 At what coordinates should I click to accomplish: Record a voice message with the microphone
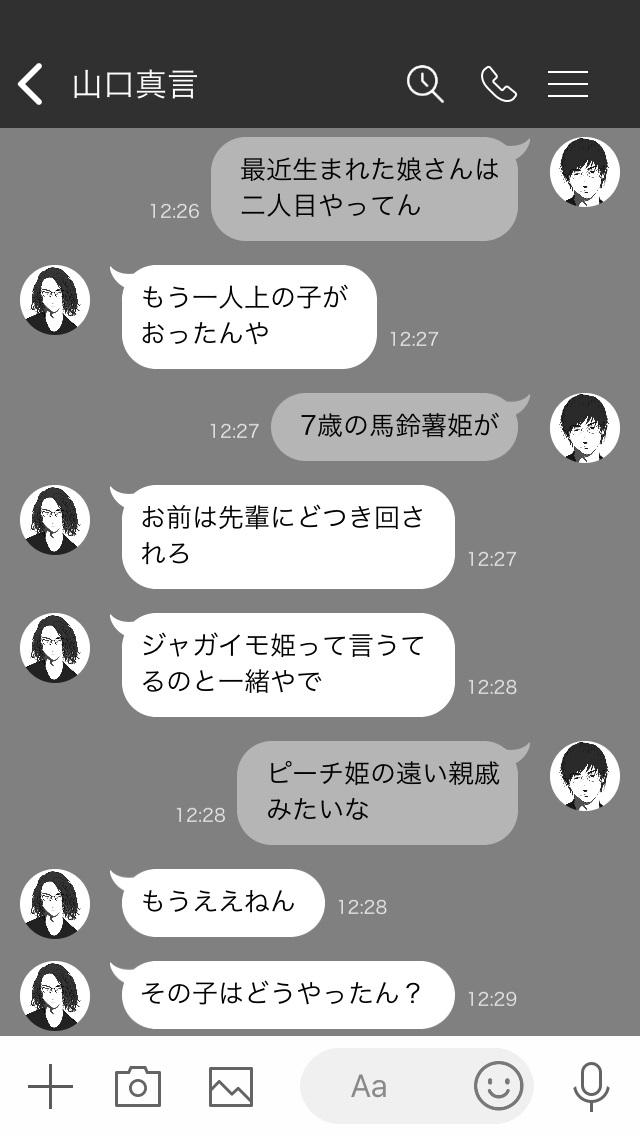[591, 1086]
